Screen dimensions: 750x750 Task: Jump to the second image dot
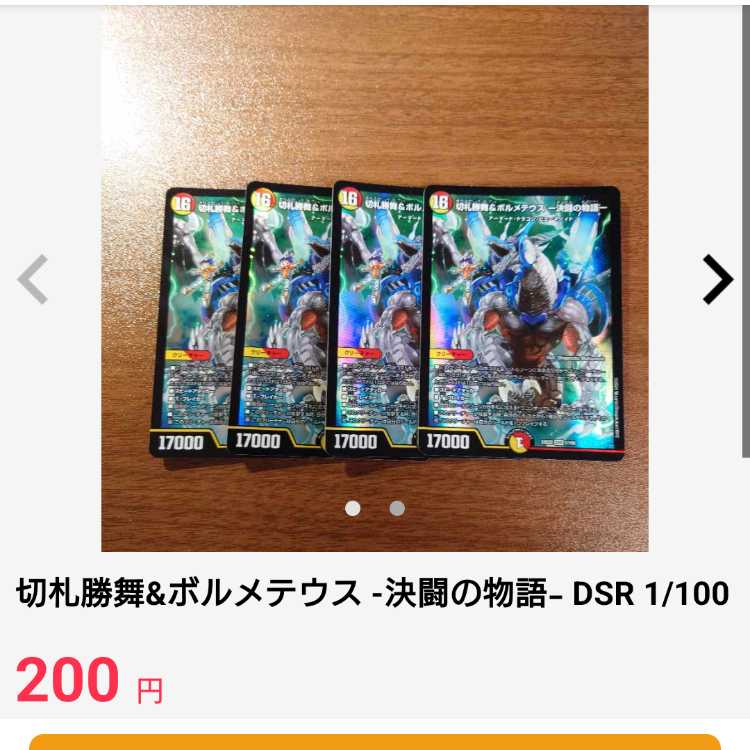[x=397, y=508]
